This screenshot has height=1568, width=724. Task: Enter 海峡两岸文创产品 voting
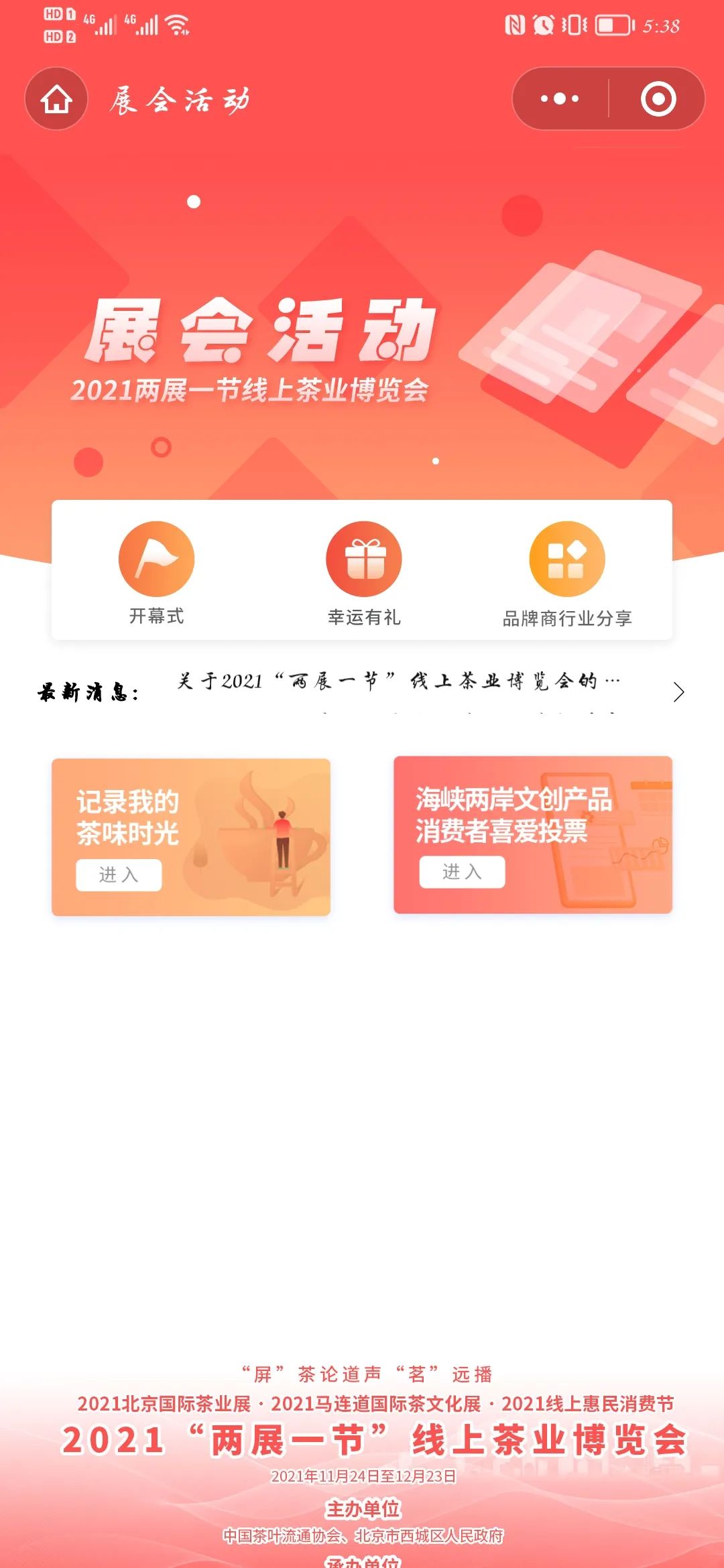pyautogui.click(x=462, y=872)
